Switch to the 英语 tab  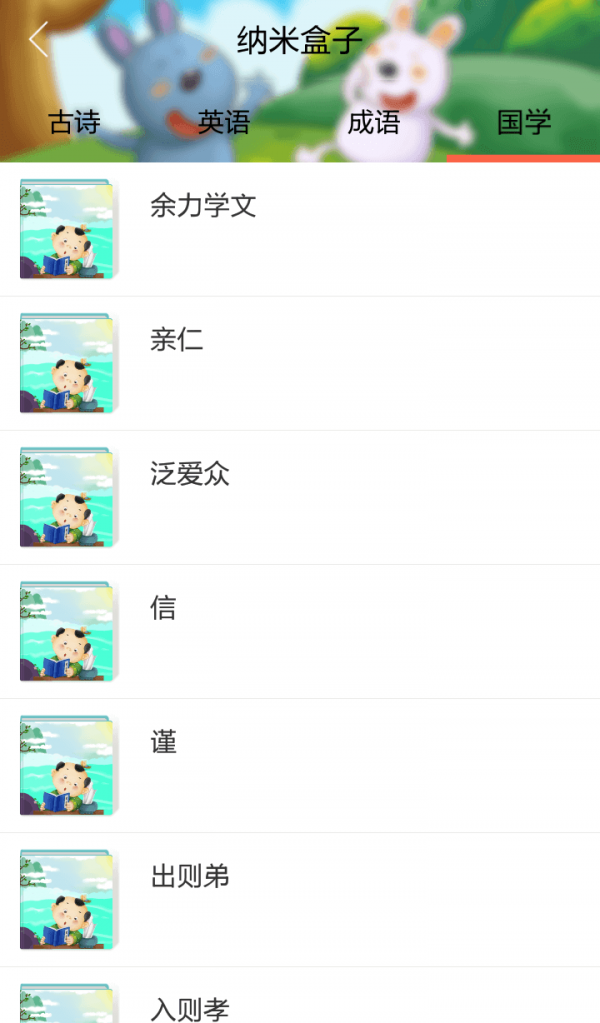click(224, 123)
